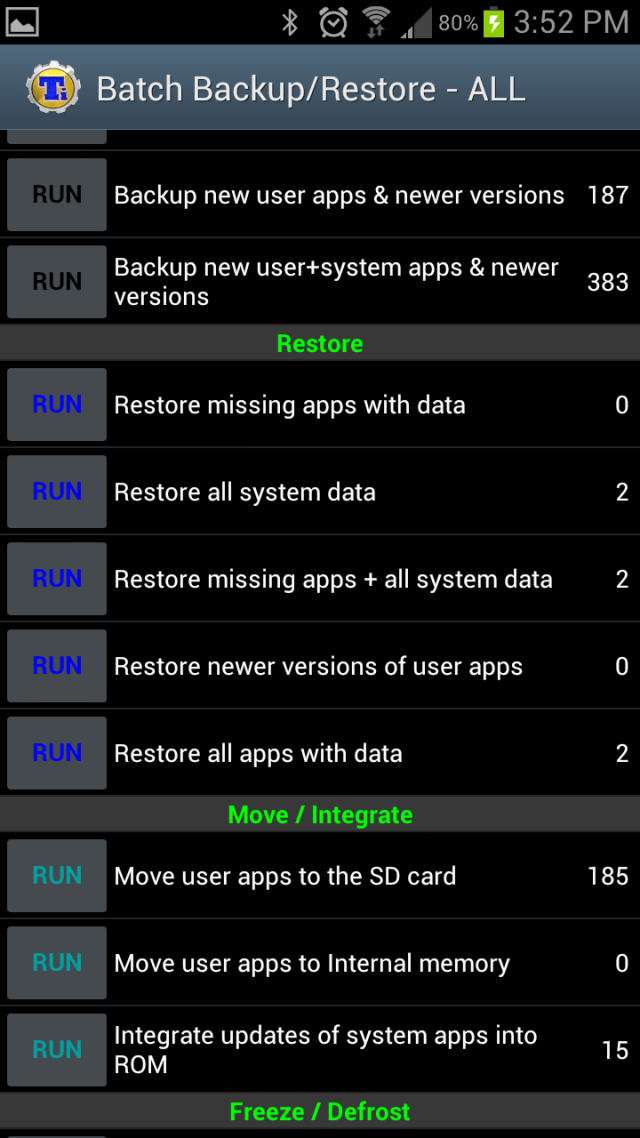Run Move user apps to the SD card

pos(57,875)
